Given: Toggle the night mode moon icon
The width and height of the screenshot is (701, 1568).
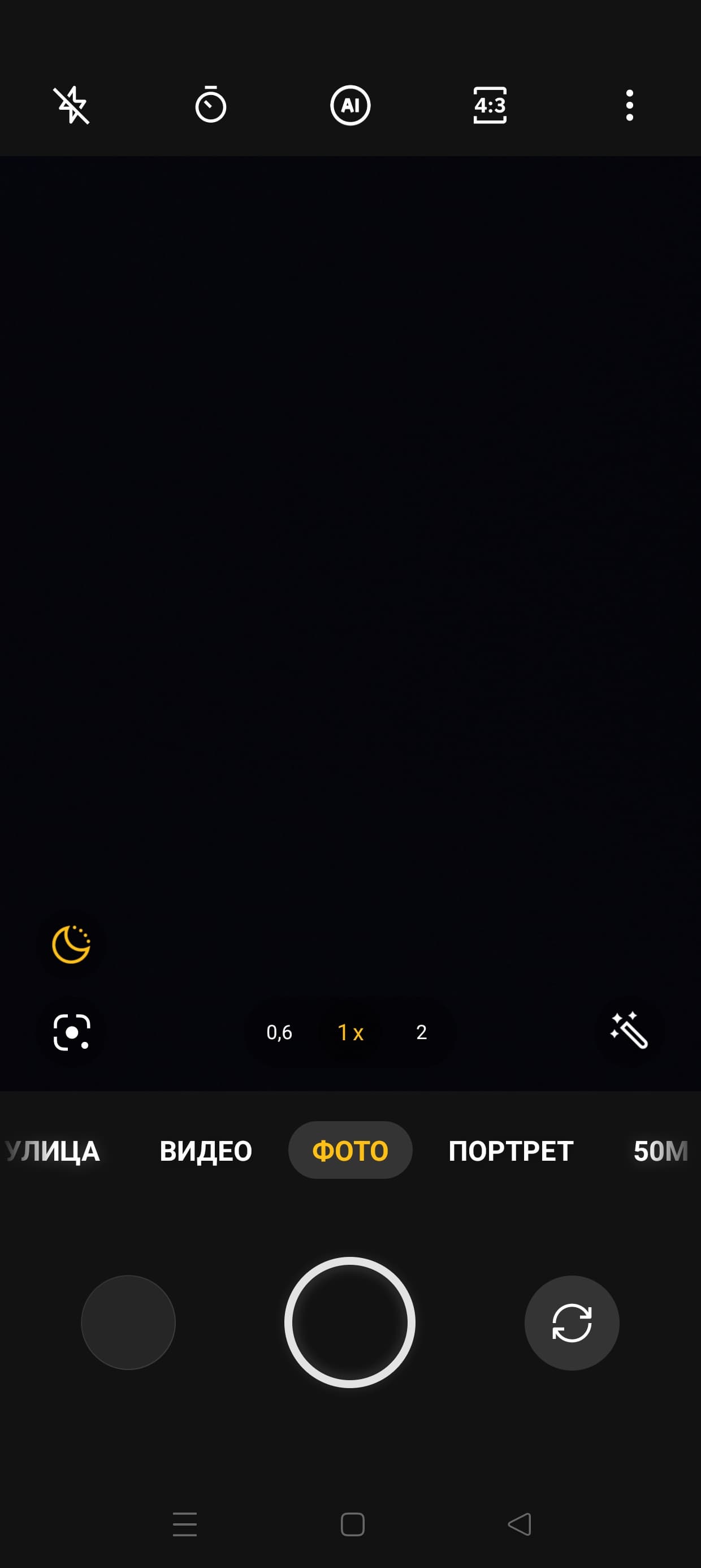Looking at the screenshot, I should [x=71, y=945].
